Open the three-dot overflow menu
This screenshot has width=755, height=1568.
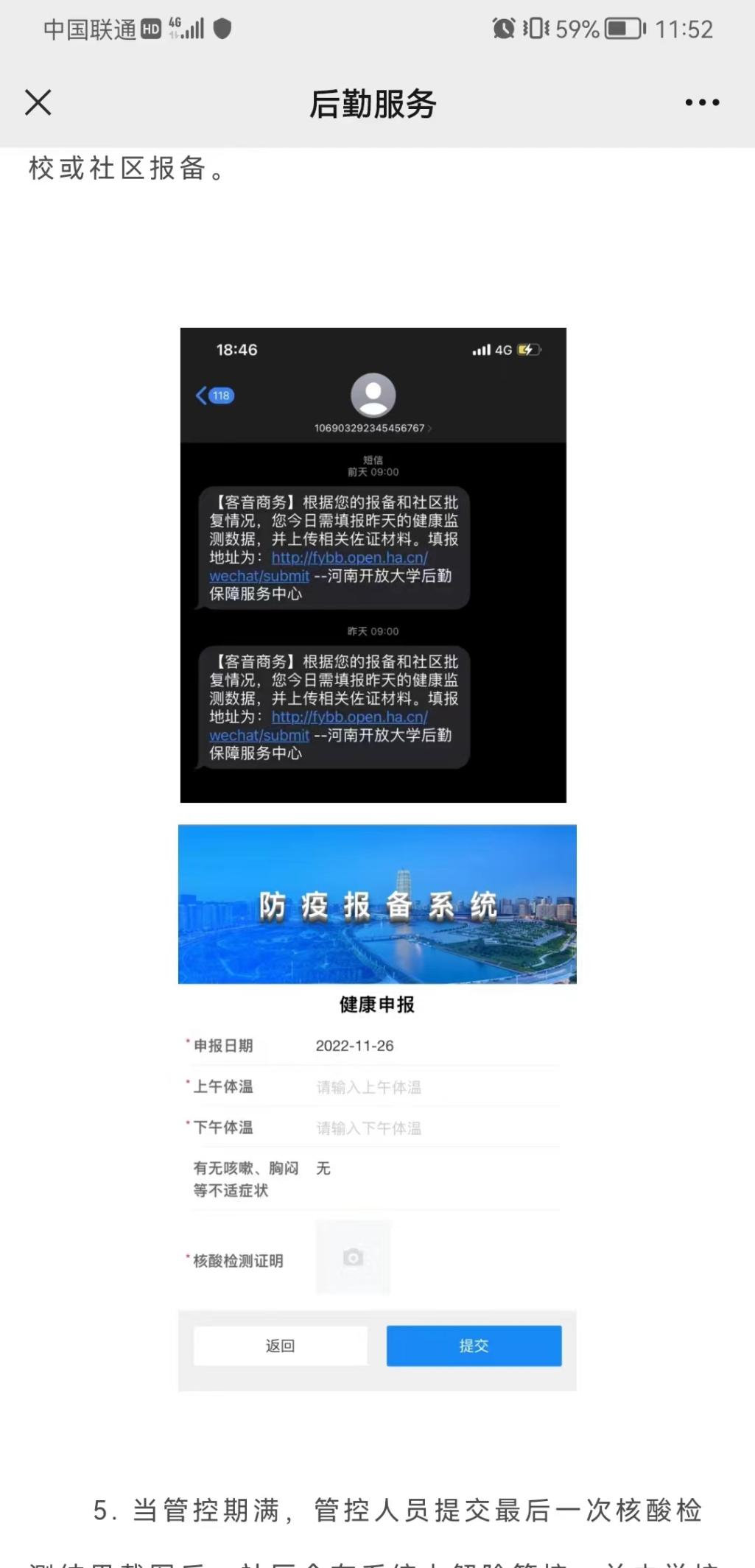pyautogui.click(x=702, y=102)
